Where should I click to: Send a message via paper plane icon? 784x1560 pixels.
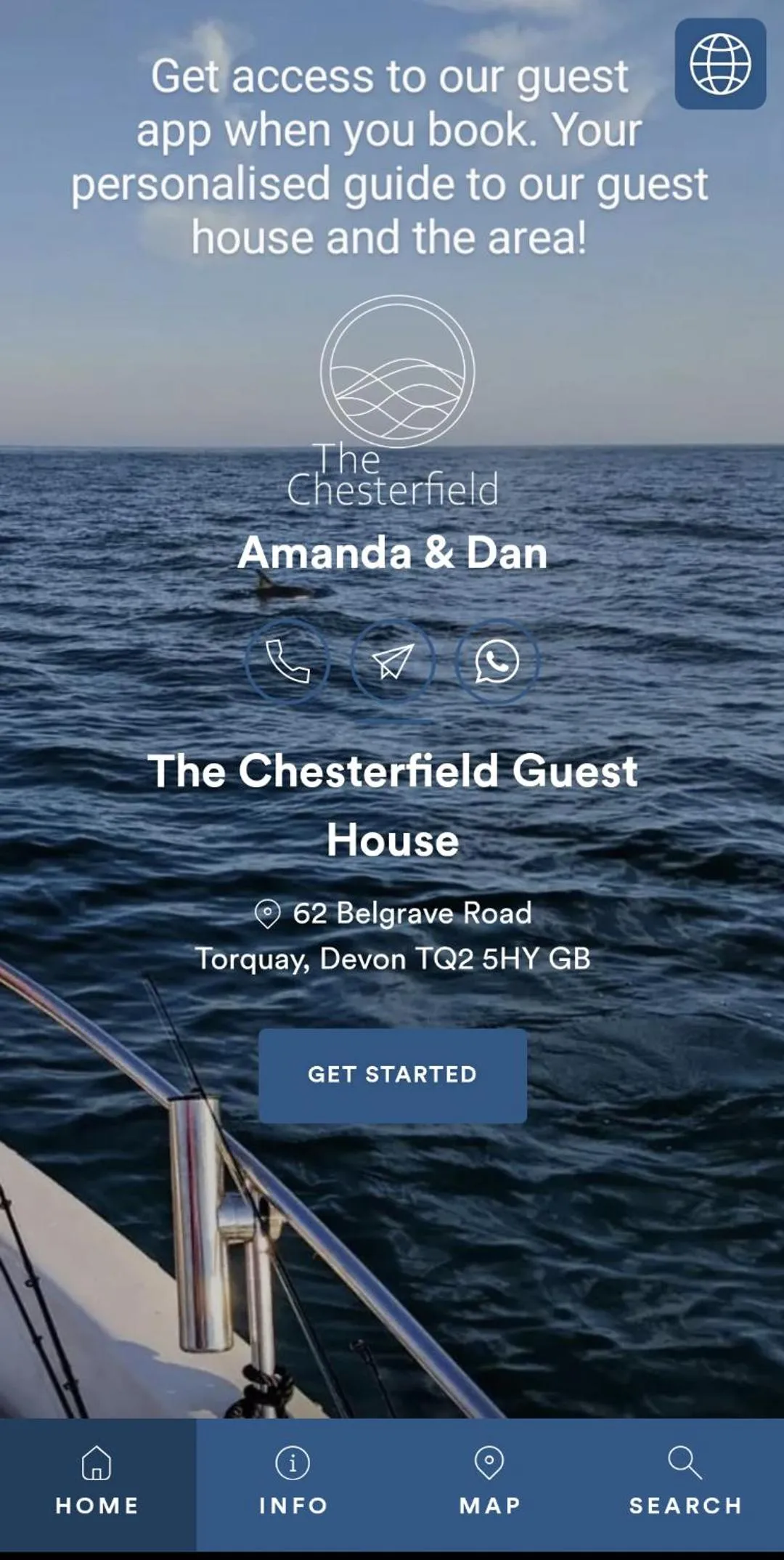393,661
